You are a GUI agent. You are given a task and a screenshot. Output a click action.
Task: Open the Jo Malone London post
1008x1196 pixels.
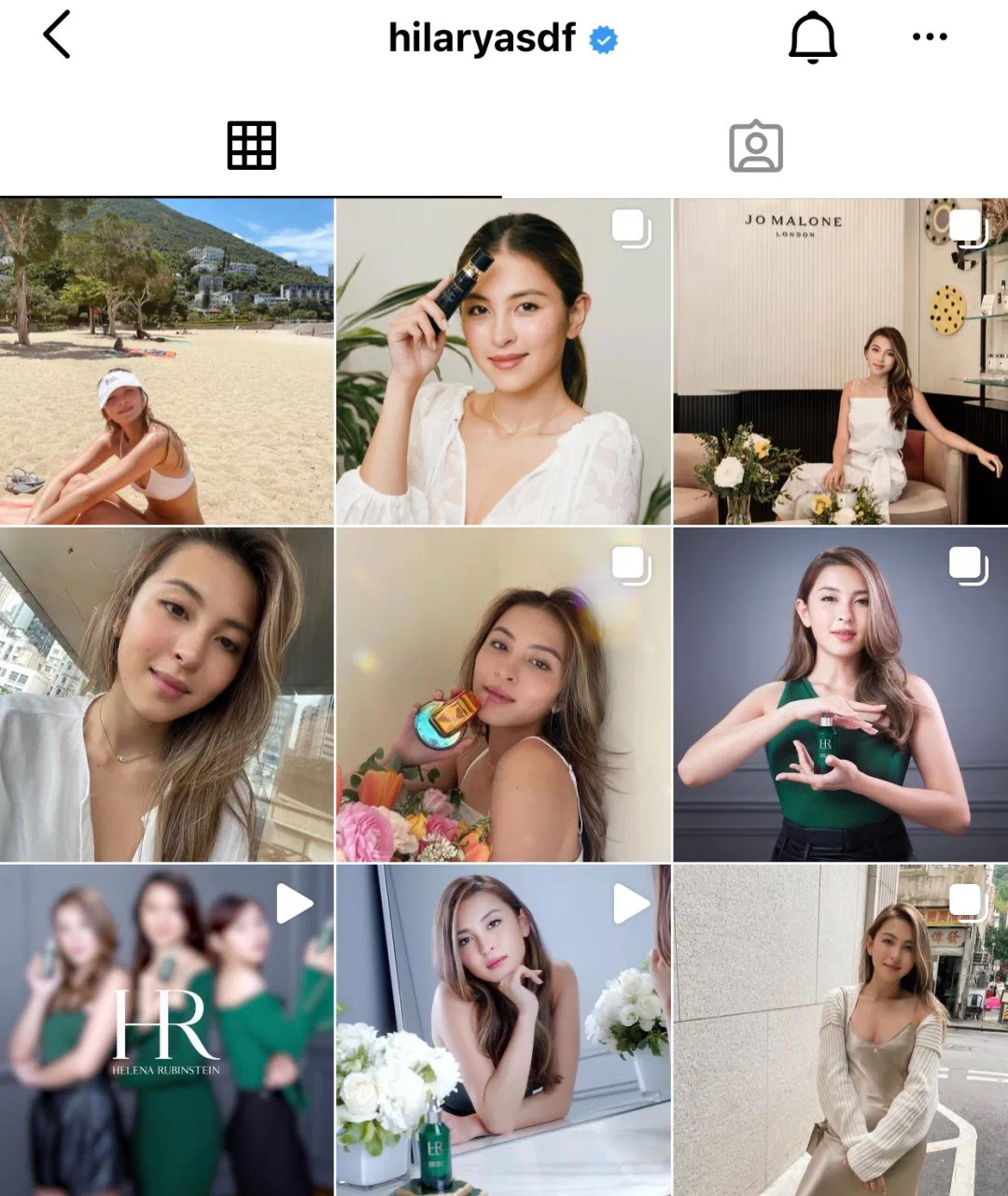coord(840,361)
